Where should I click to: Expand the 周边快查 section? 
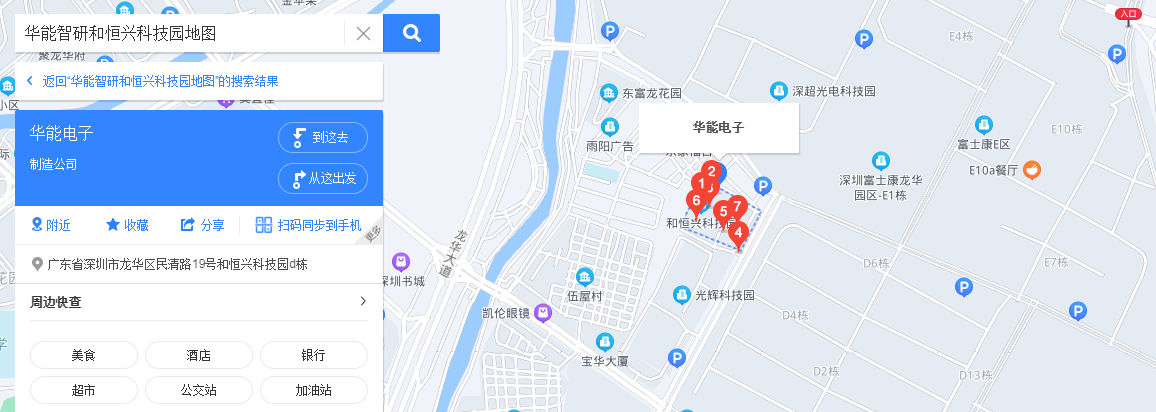pyautogui.click(x=363, y=302)
